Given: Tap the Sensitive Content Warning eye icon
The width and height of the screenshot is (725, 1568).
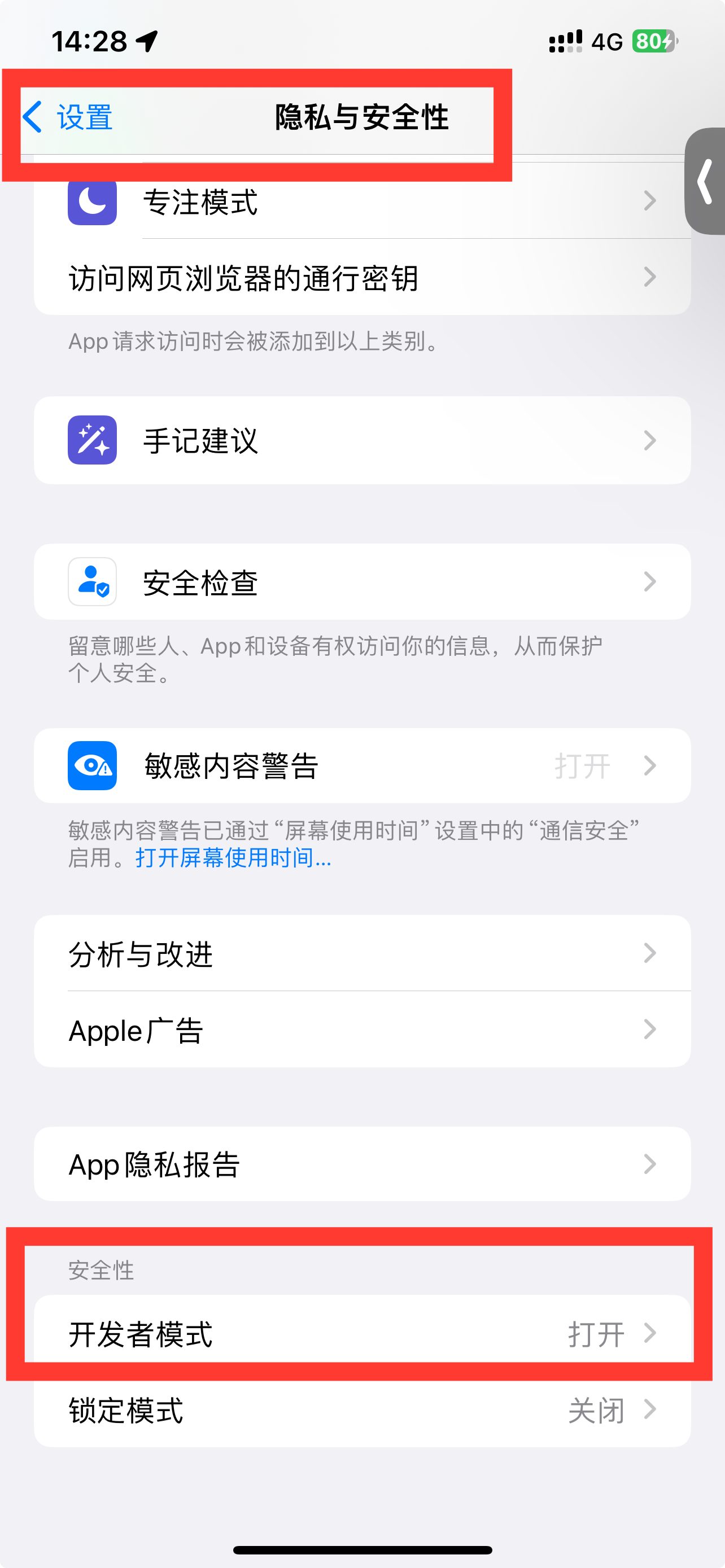Looking at the screenshot, I should [x=93, y=767].
